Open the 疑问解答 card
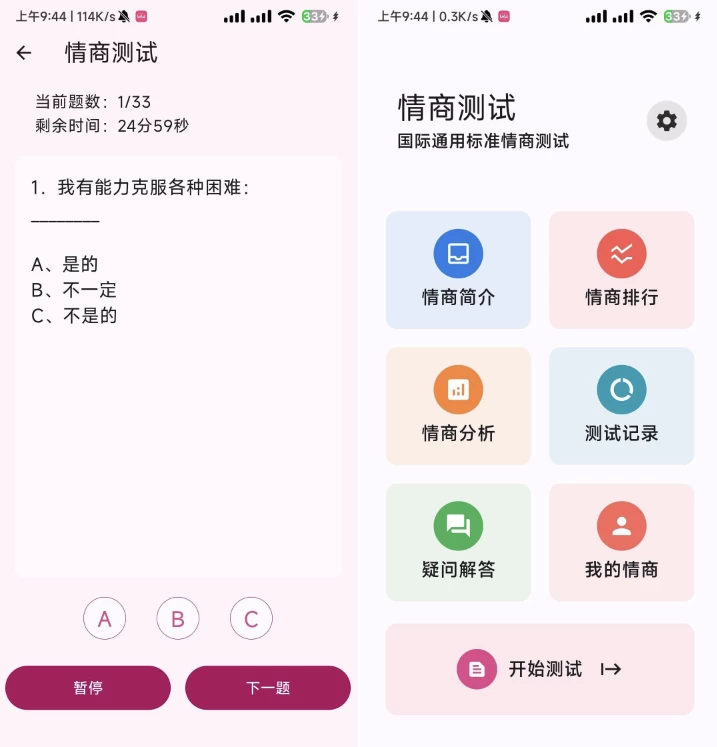The width and height of the screenshot is (717, 747). [458, 542]
